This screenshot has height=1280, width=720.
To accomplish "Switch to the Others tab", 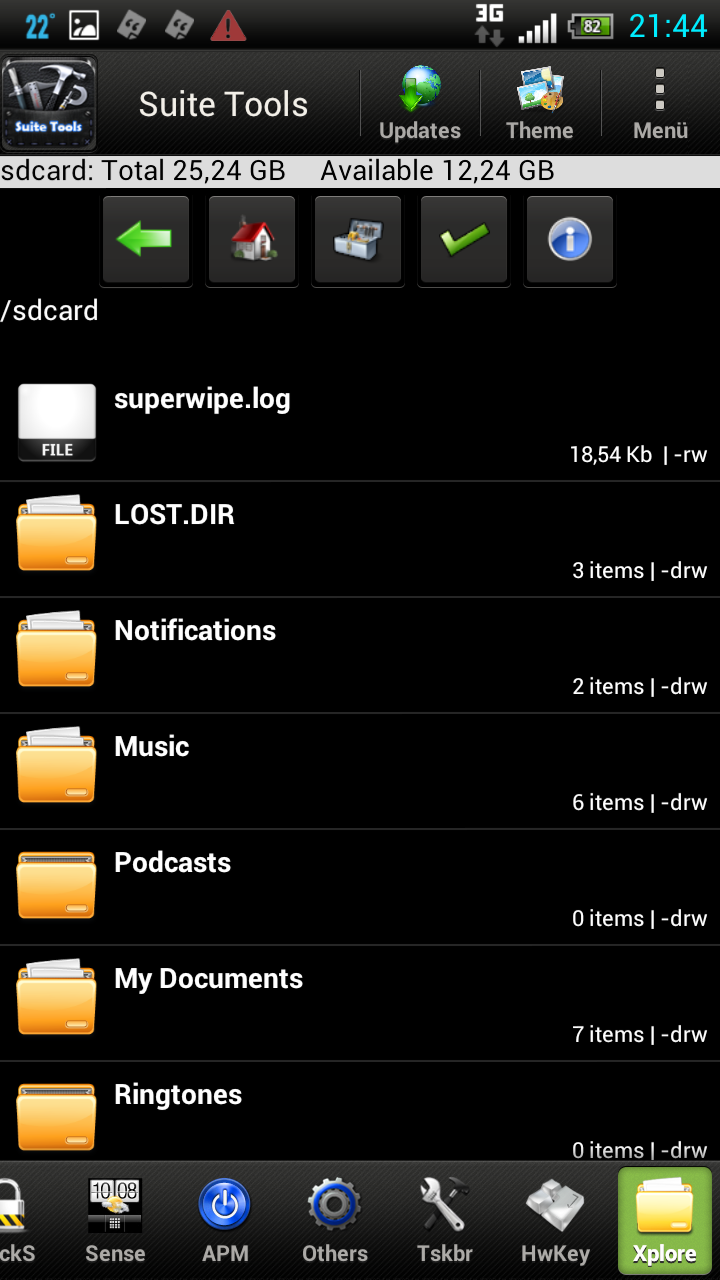I will click(x=335, y=1220).
